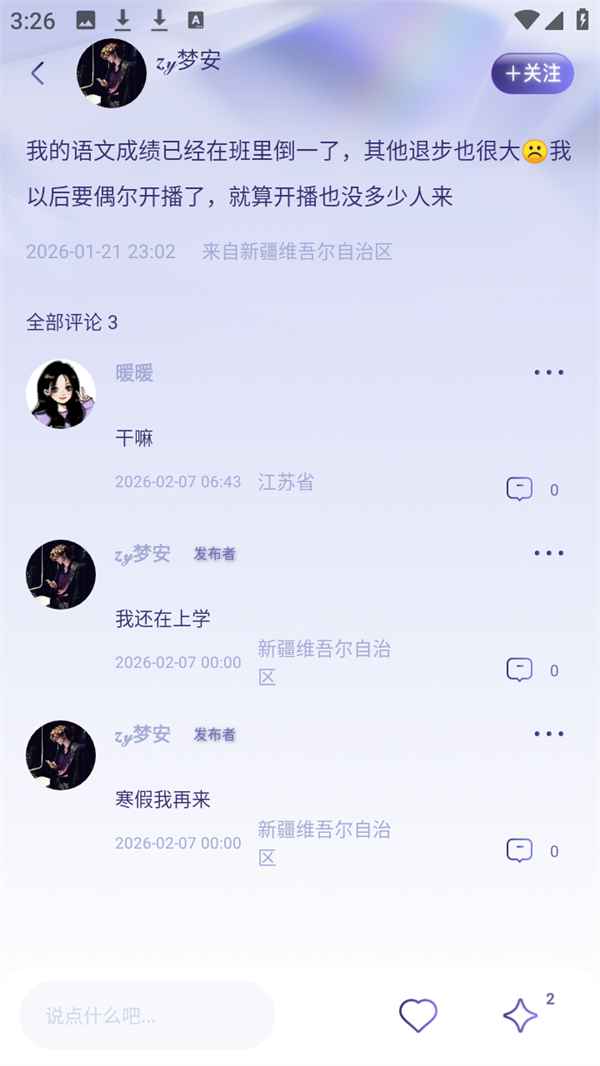Open the author avatar beside the 寒假我再来 comment
600x1066 pixels.
pyautogui.click(x=61, y=755)
